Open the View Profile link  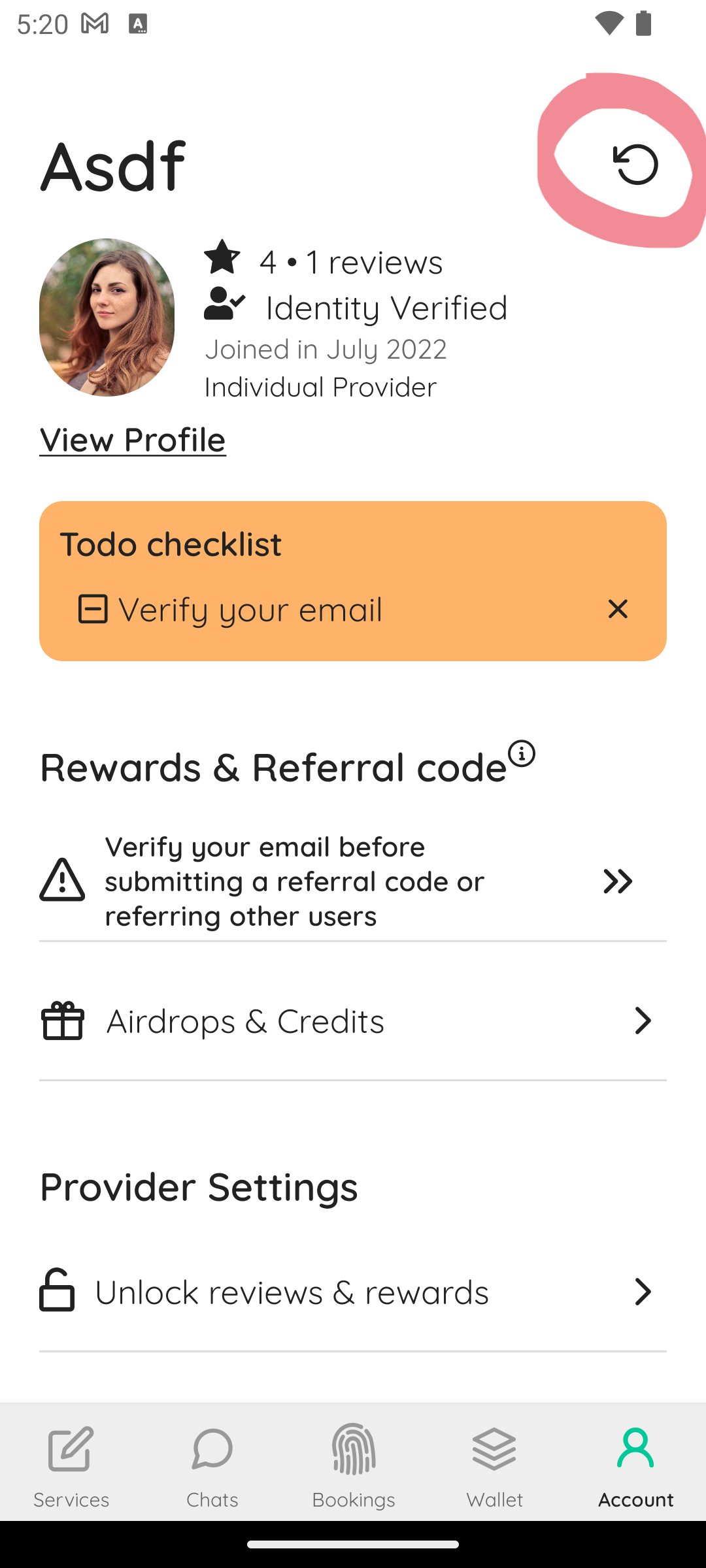click(133, 439)
